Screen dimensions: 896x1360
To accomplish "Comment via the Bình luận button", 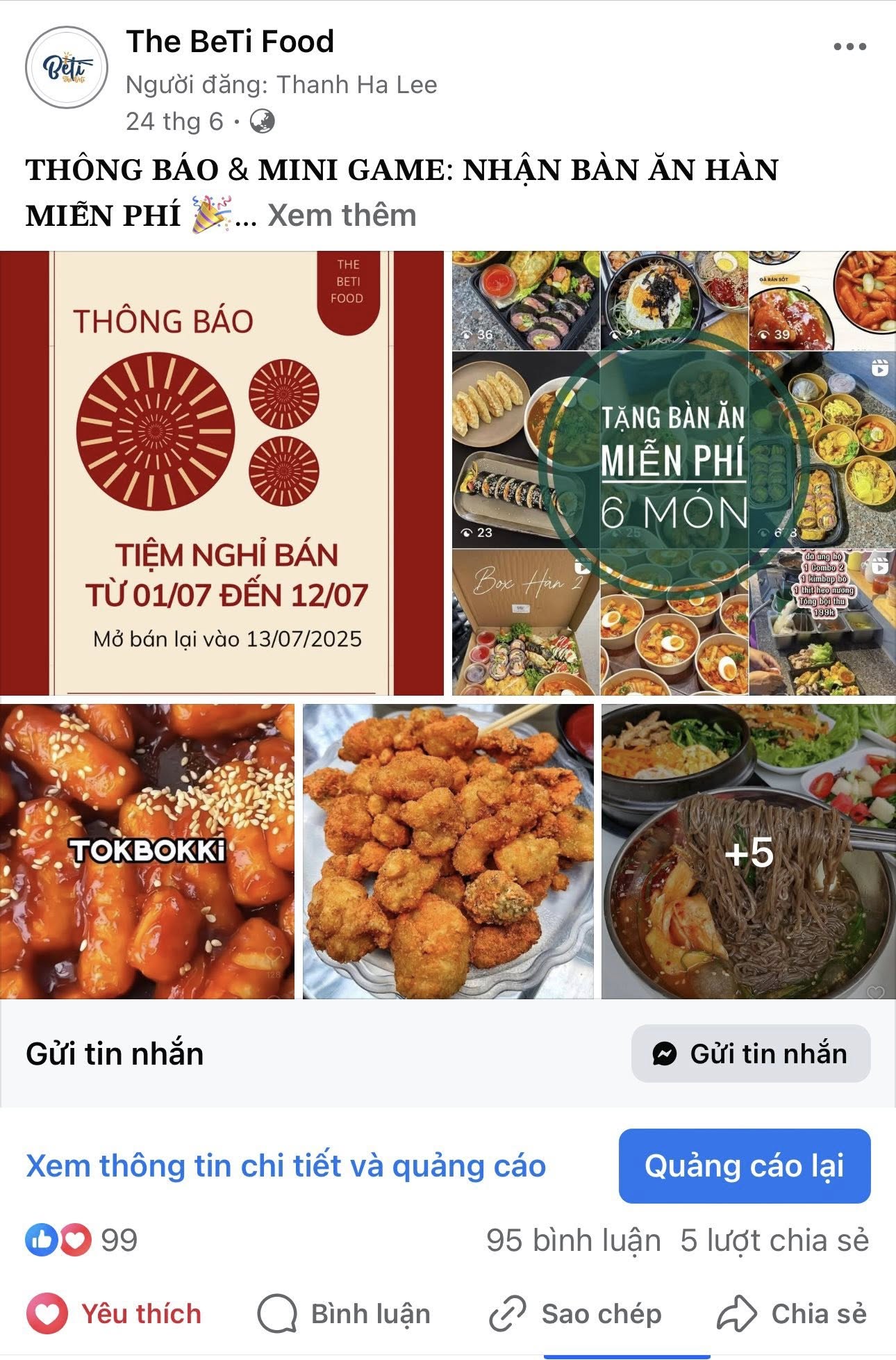I will (x=345, y=1314).
